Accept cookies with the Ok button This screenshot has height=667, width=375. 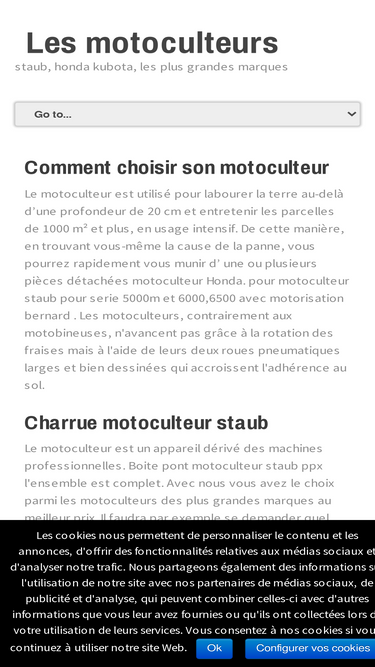[214, 648]
